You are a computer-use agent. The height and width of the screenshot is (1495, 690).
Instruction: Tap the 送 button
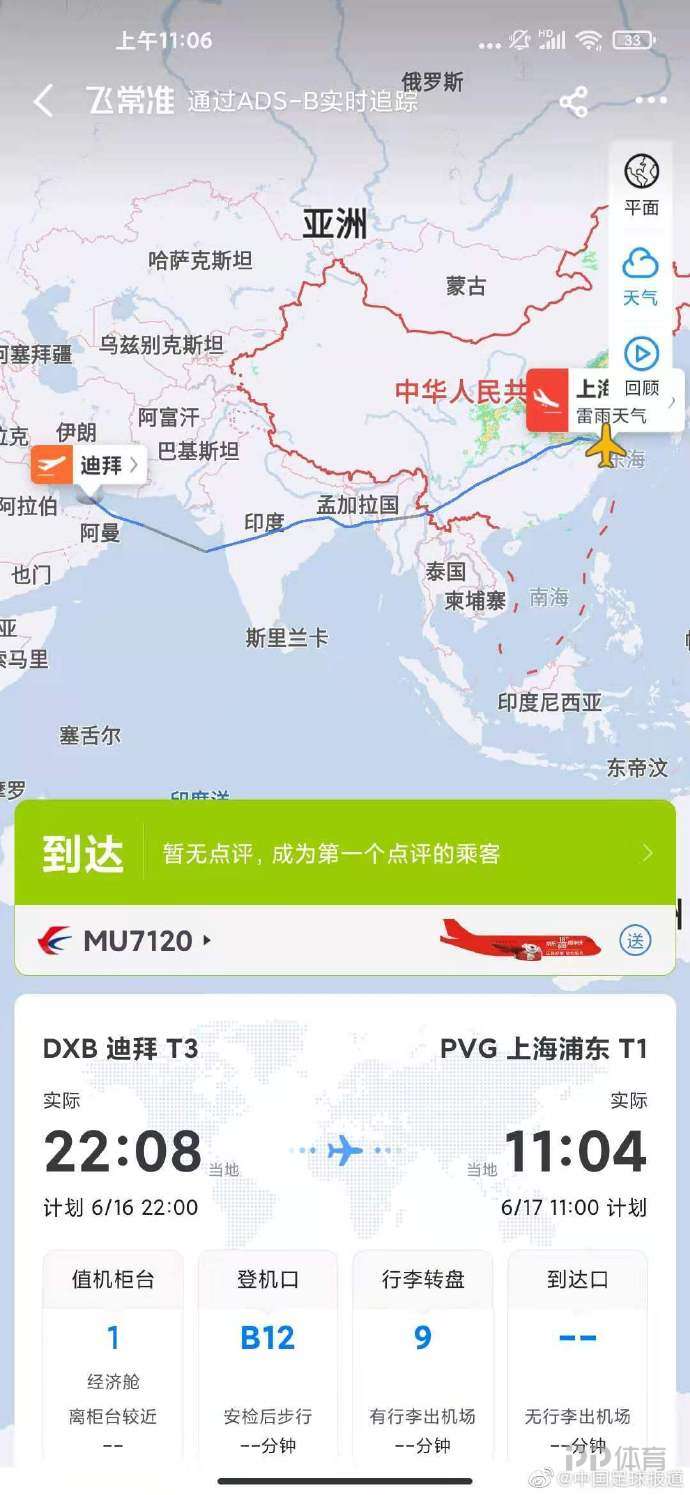coord(635,940)
